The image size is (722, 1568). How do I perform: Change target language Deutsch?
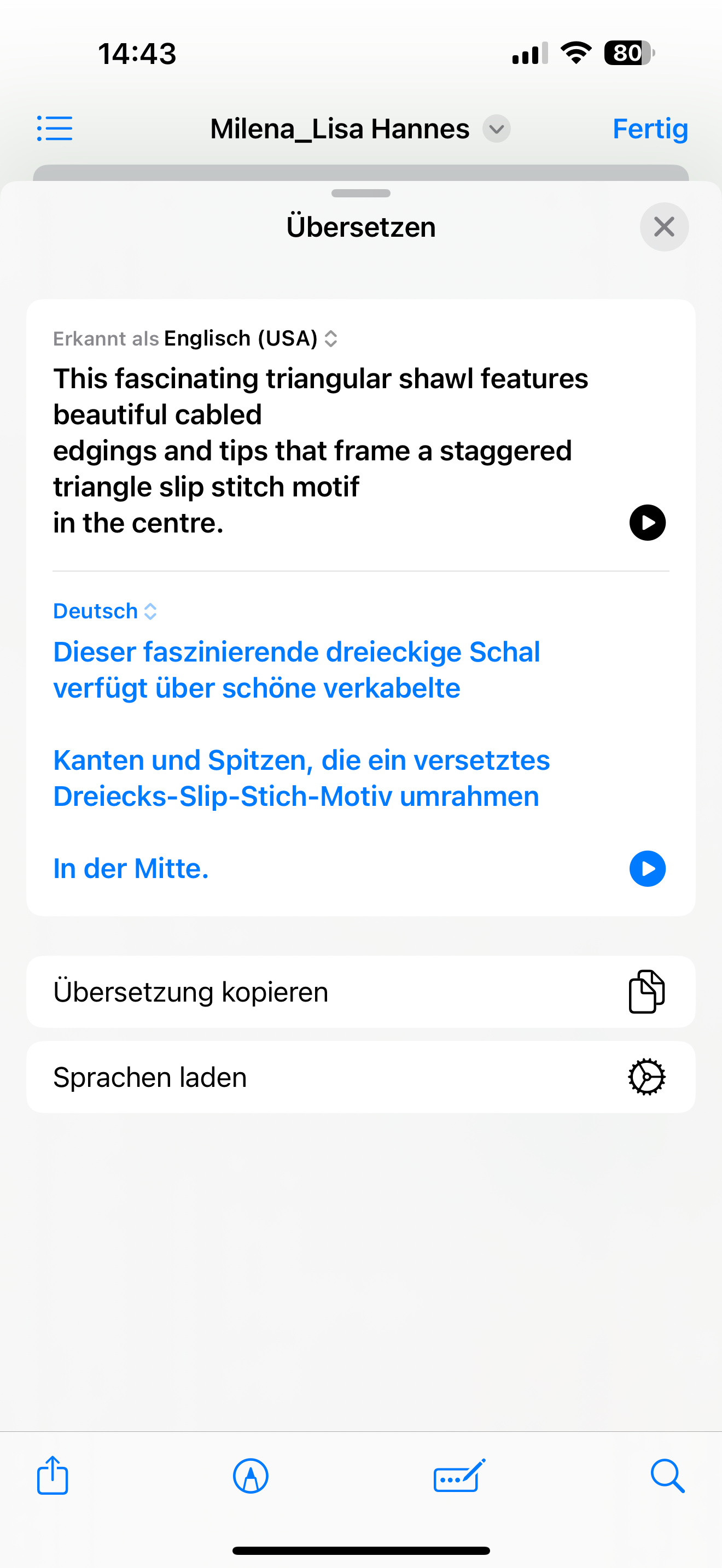tap(104, 611)
